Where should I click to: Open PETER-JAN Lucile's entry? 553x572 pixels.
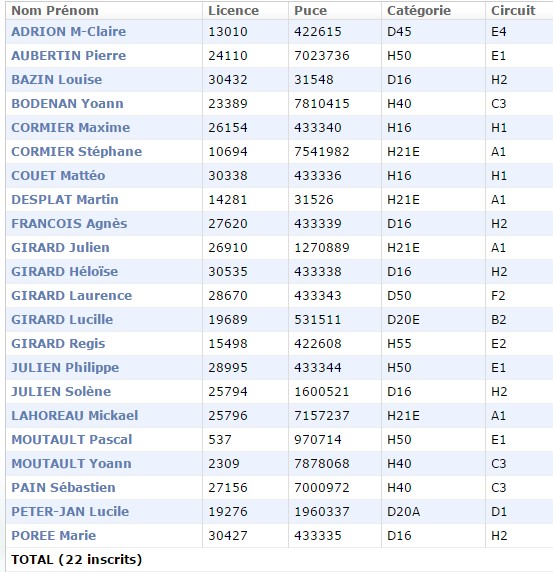tap(70, 512)
